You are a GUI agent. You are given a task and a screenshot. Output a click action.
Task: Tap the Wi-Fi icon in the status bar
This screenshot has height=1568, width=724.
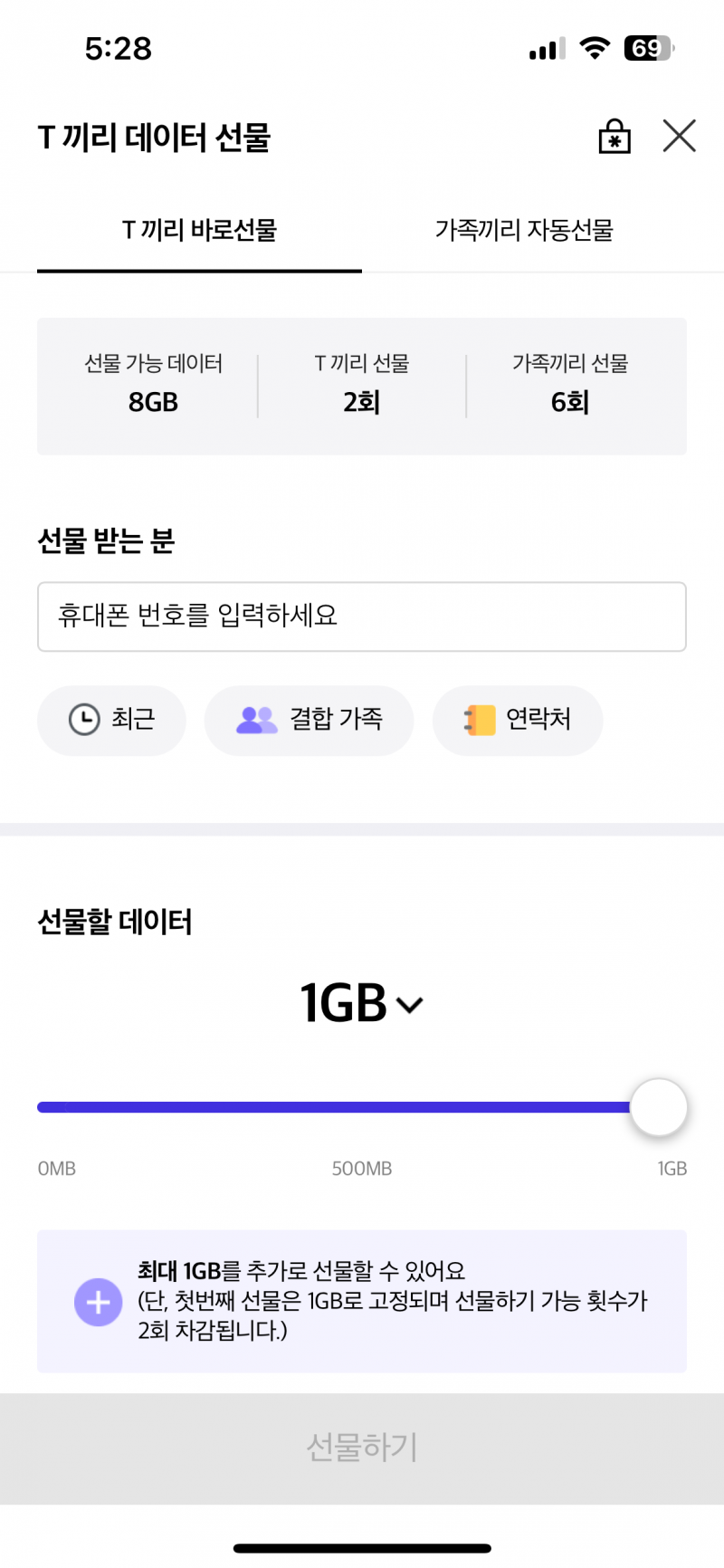pos(595,48)
